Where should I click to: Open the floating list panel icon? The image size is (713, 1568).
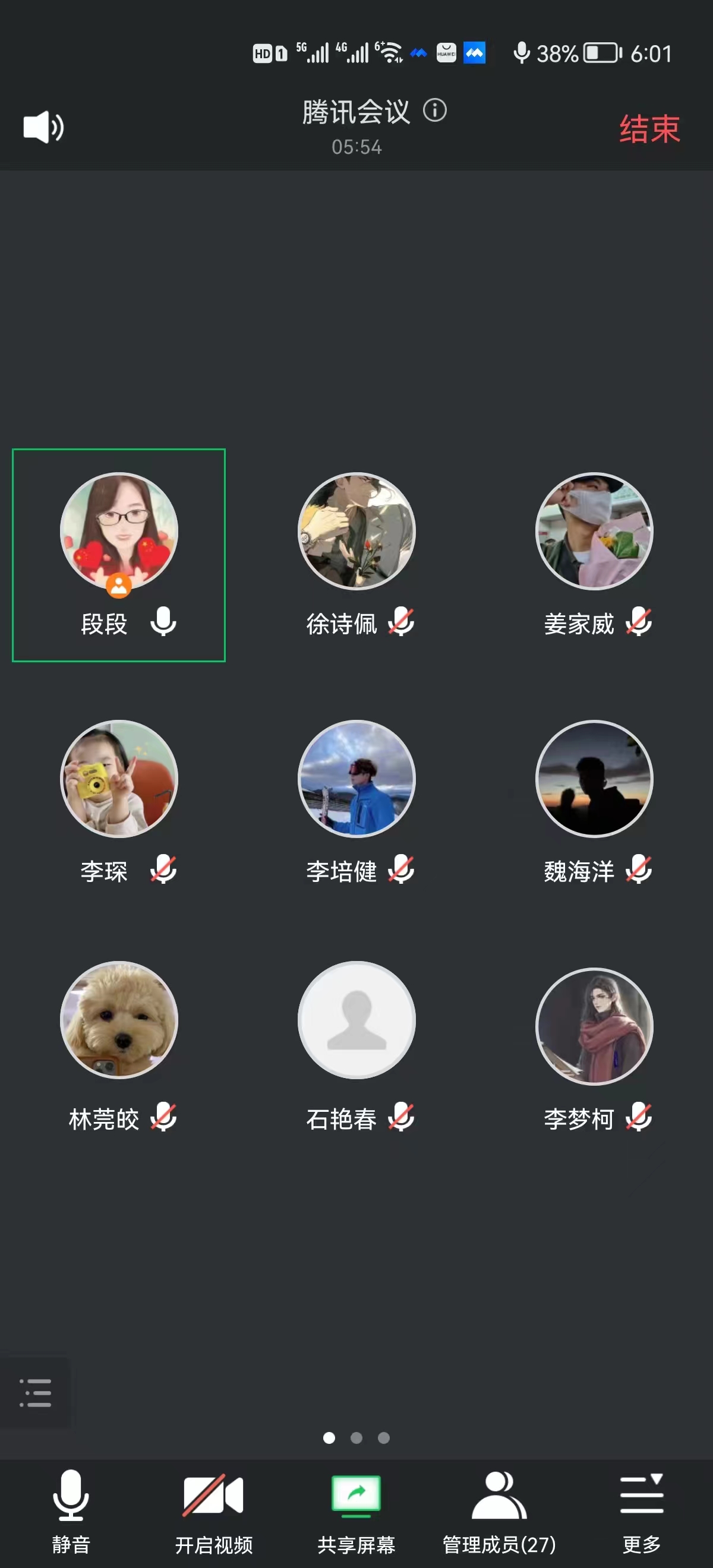(x=35, y=1392)
